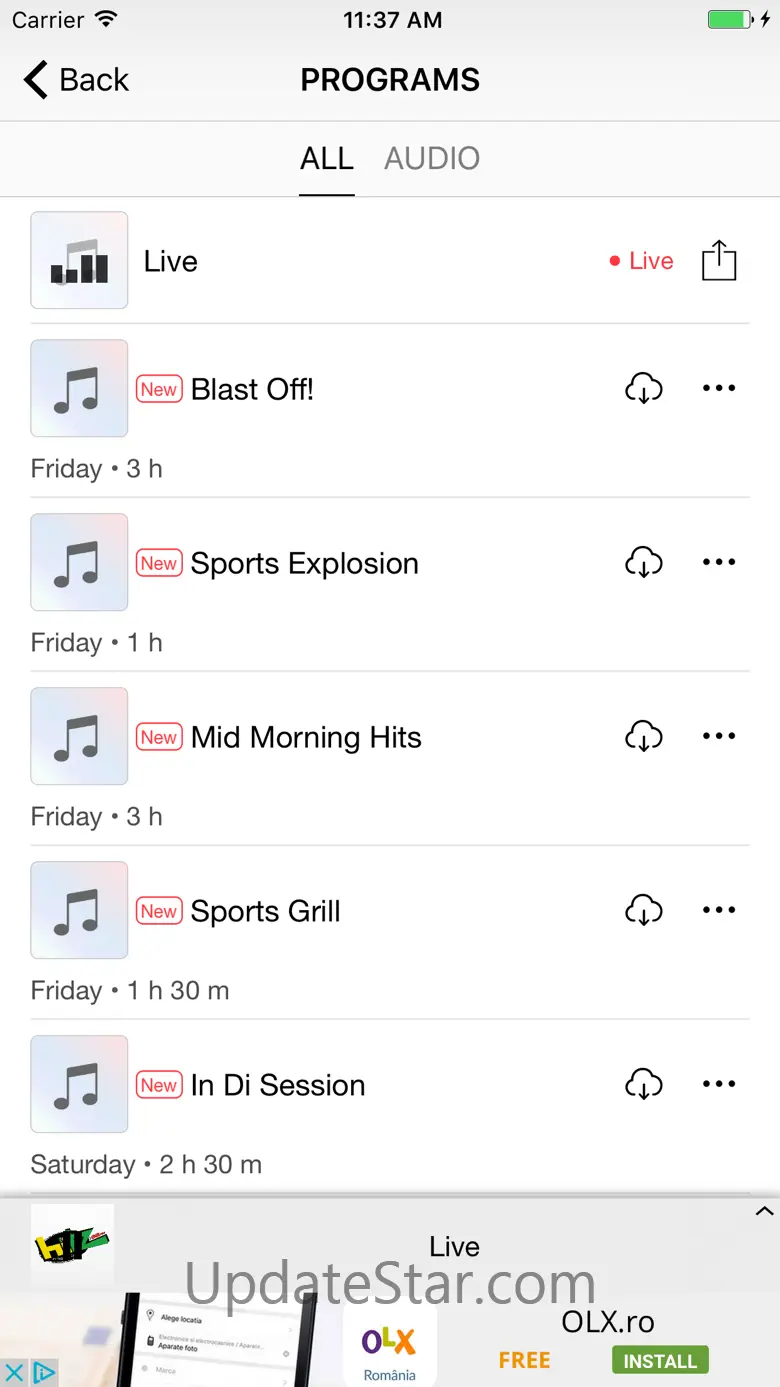Download the In Di Session episode
The image size is (780, 1387).
pyautogui.click(x=644, y=1084)
